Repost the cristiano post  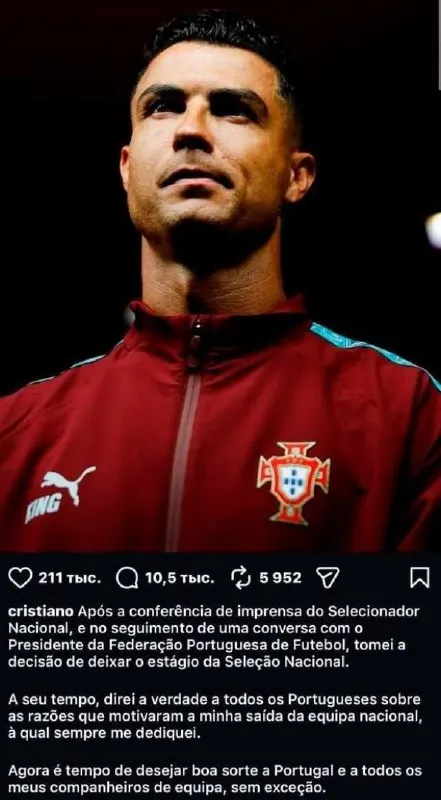[240, 578]
